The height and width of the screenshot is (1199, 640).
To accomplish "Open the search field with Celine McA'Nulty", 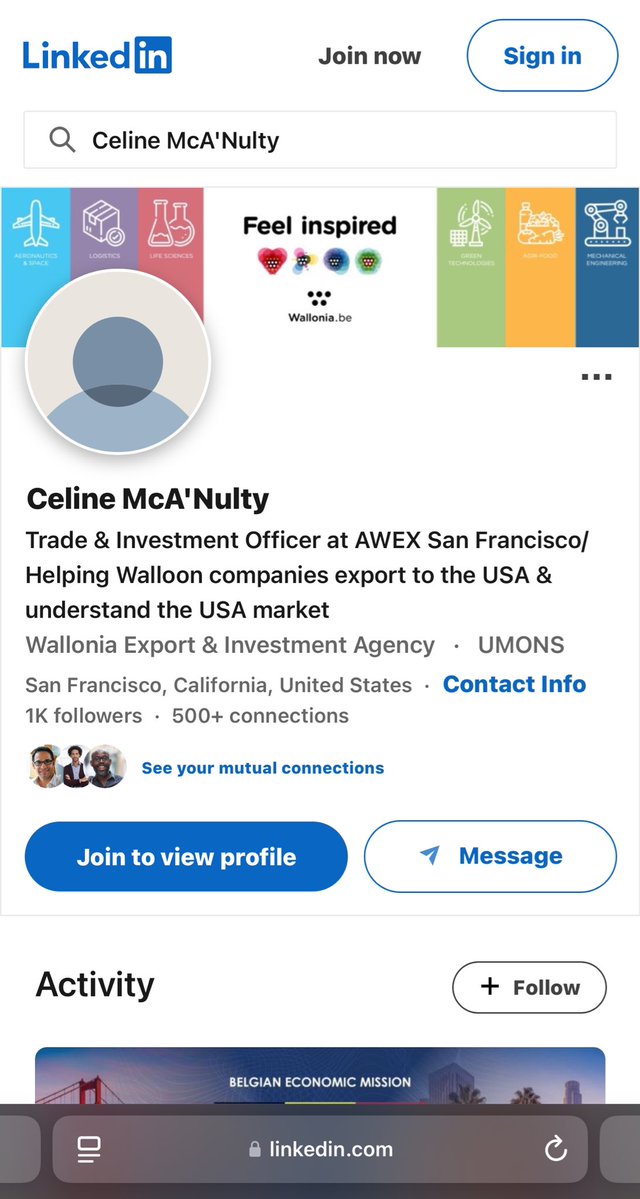I will 320,140.
